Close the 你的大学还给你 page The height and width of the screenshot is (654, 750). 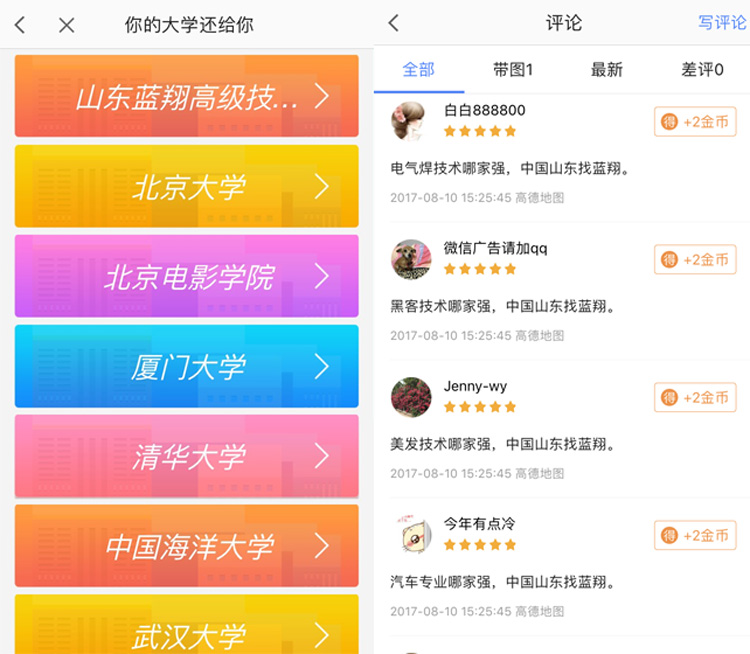click(x=66, y=25)
